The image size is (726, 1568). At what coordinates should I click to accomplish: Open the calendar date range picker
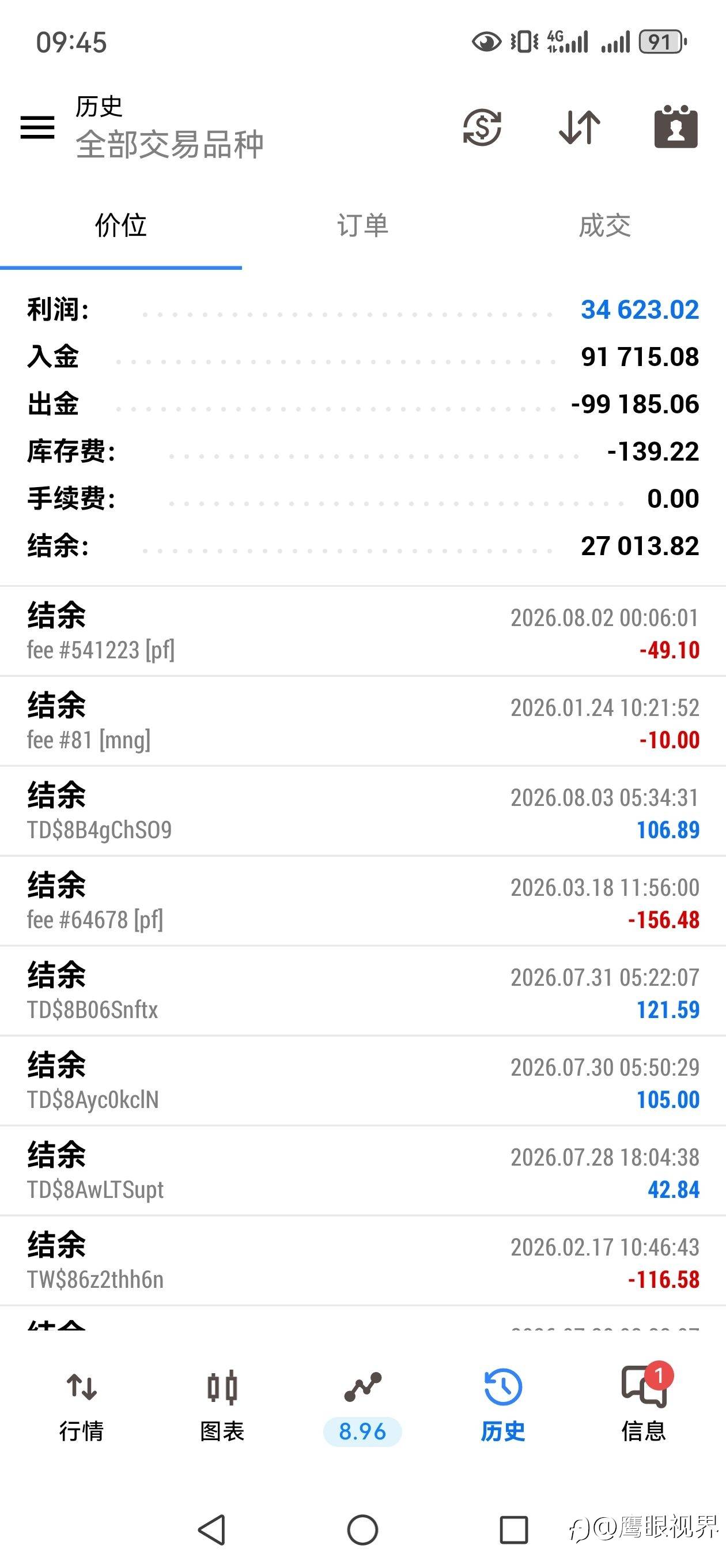(675, 127)
